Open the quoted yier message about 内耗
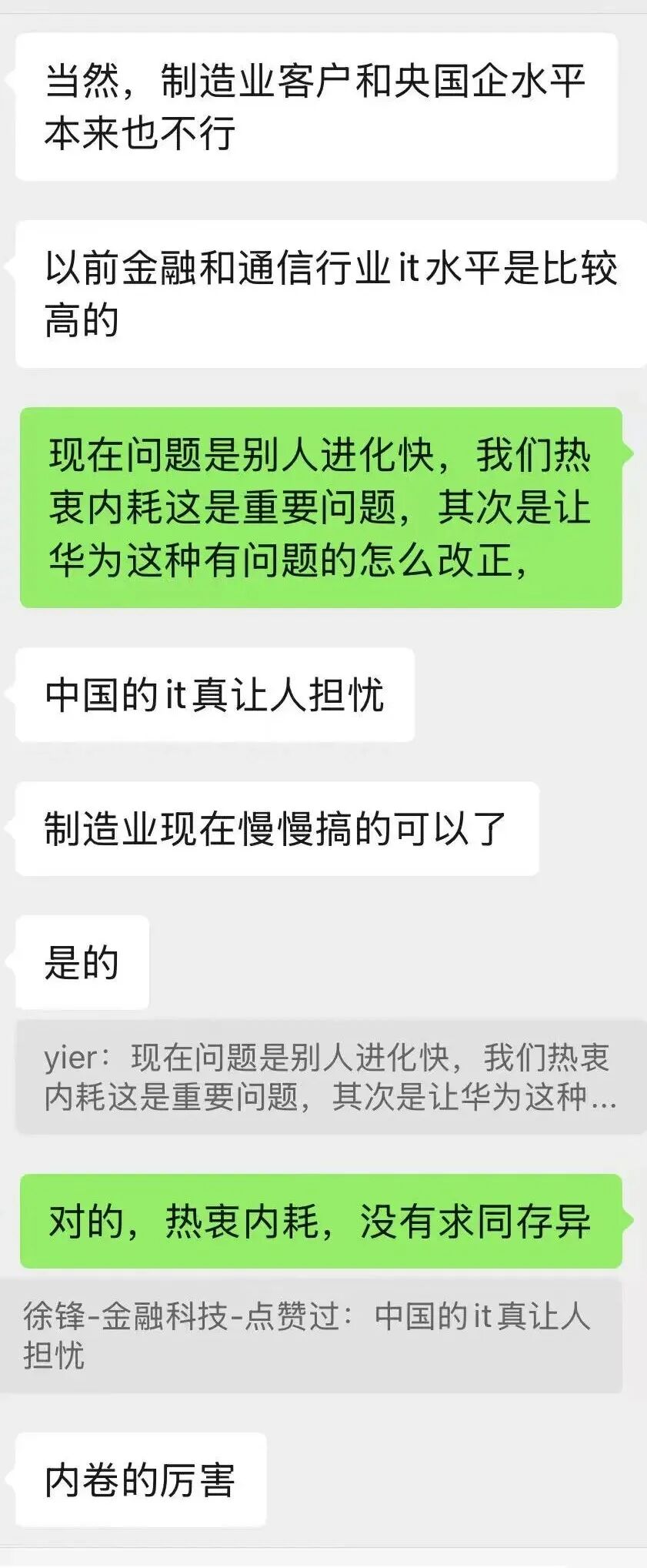Image resolution: width=647 pixels, height=1568 pixels. click(x=331, y=1077)
